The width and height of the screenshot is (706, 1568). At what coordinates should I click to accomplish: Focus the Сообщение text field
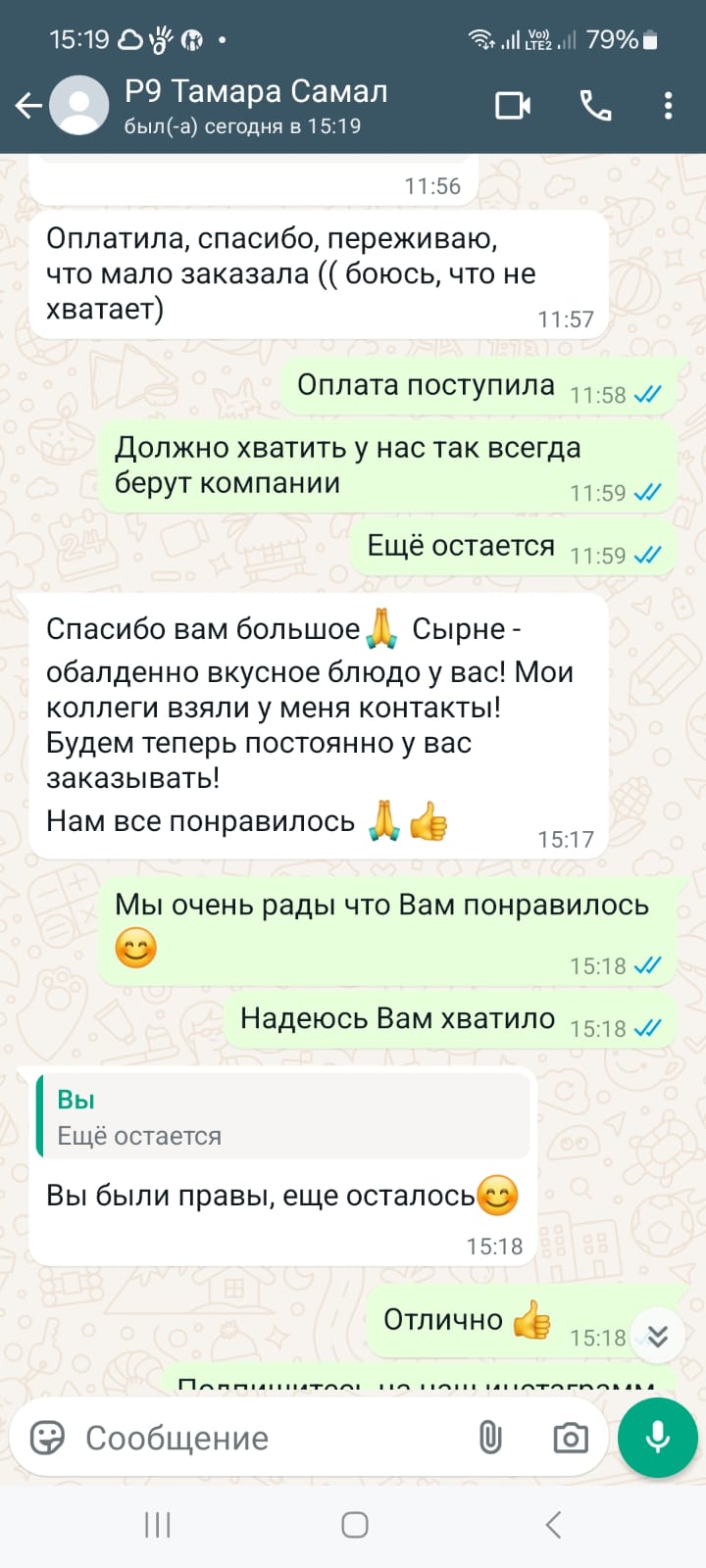coord(265,1438)
